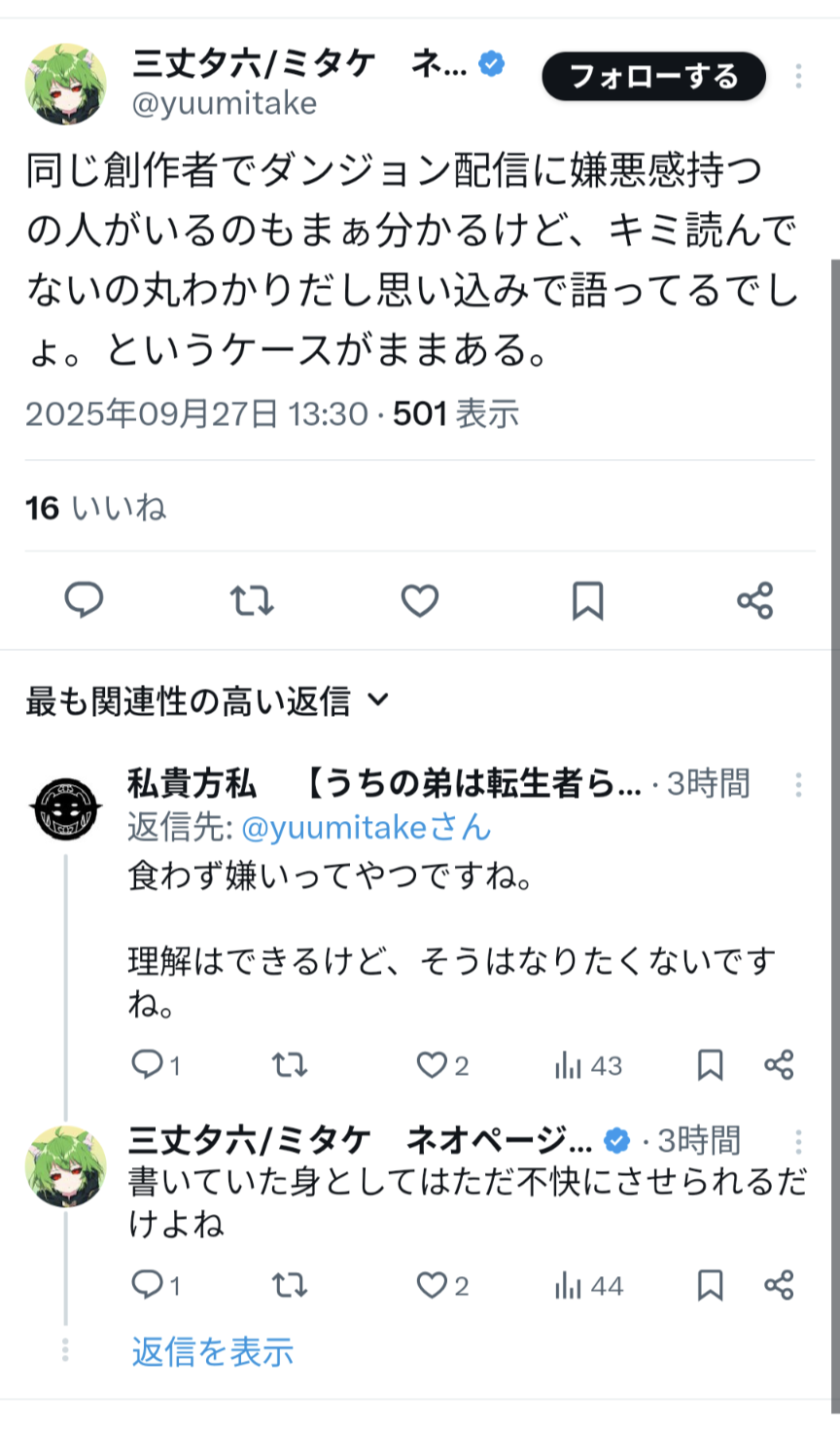Viewport: 840px width, 1429px height.
Task: Show more replies via 返信を表示
Action: (x=212, y=1351)
